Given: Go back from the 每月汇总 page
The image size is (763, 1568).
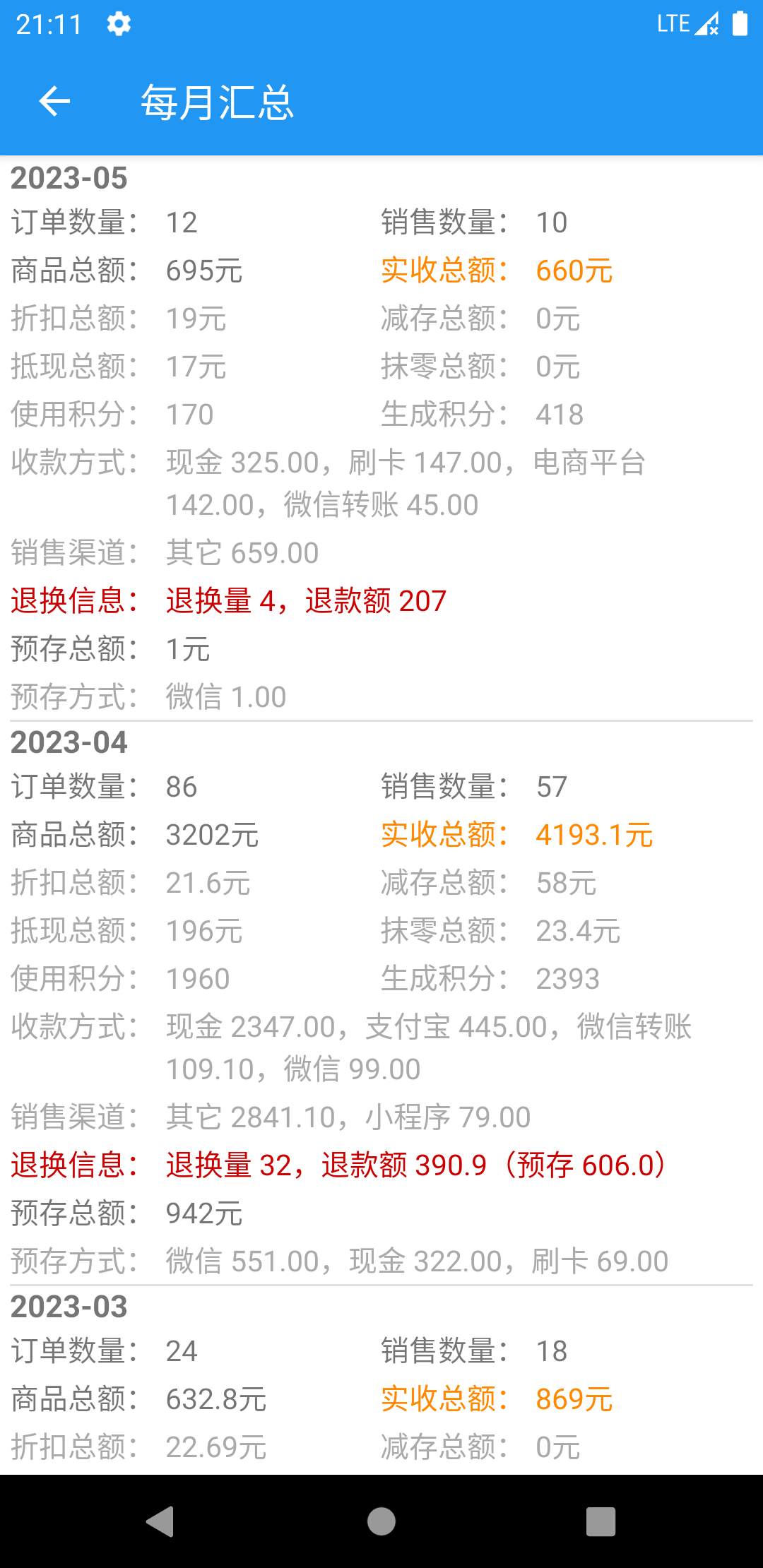Looking at the screenshot, I should (54, 102).
